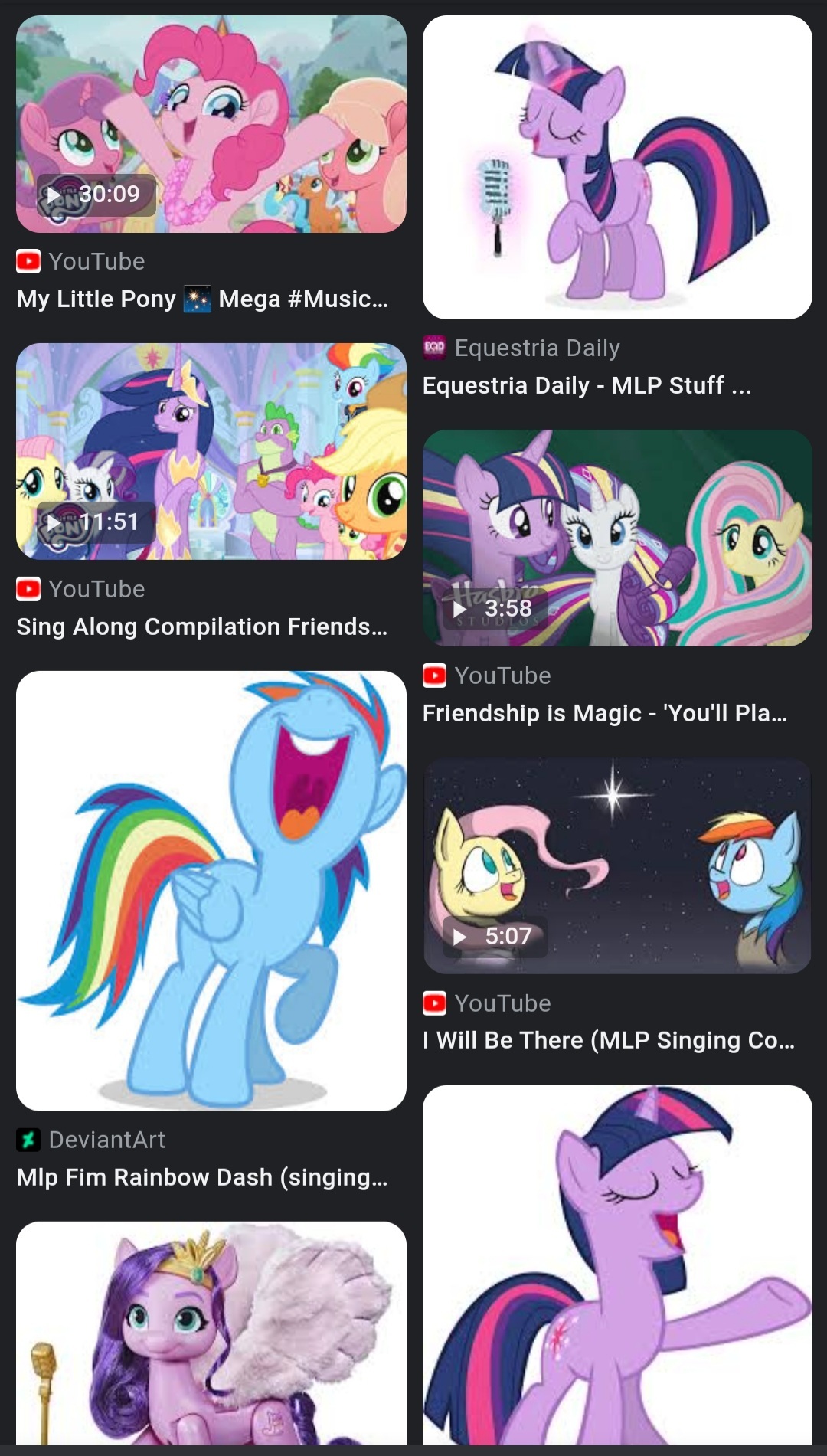Open the 11:51 Sing Along Compilation video
This screenshot has height=1456, width=827.
click(x=211, y=451)
